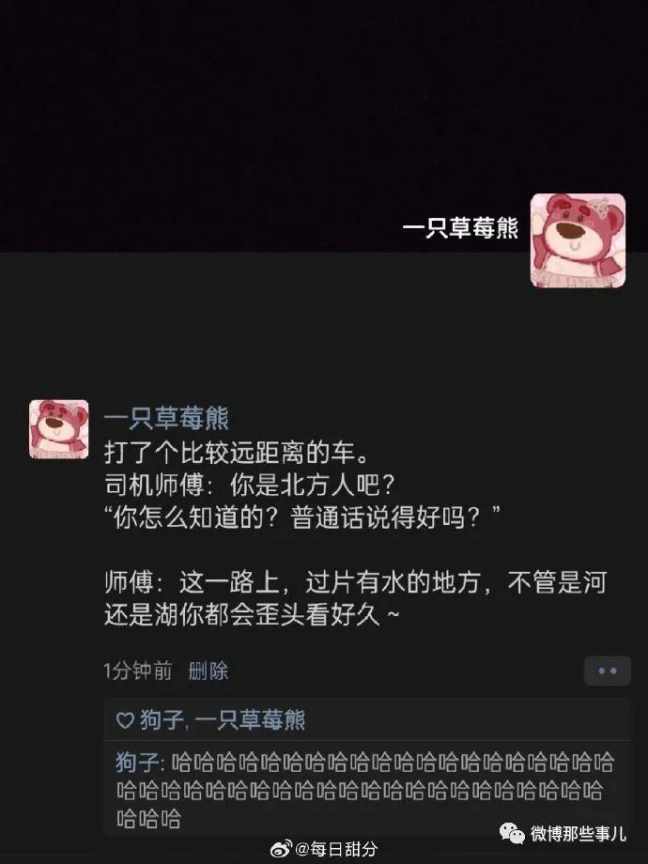Open the comment and like options button

click(607, 671)
